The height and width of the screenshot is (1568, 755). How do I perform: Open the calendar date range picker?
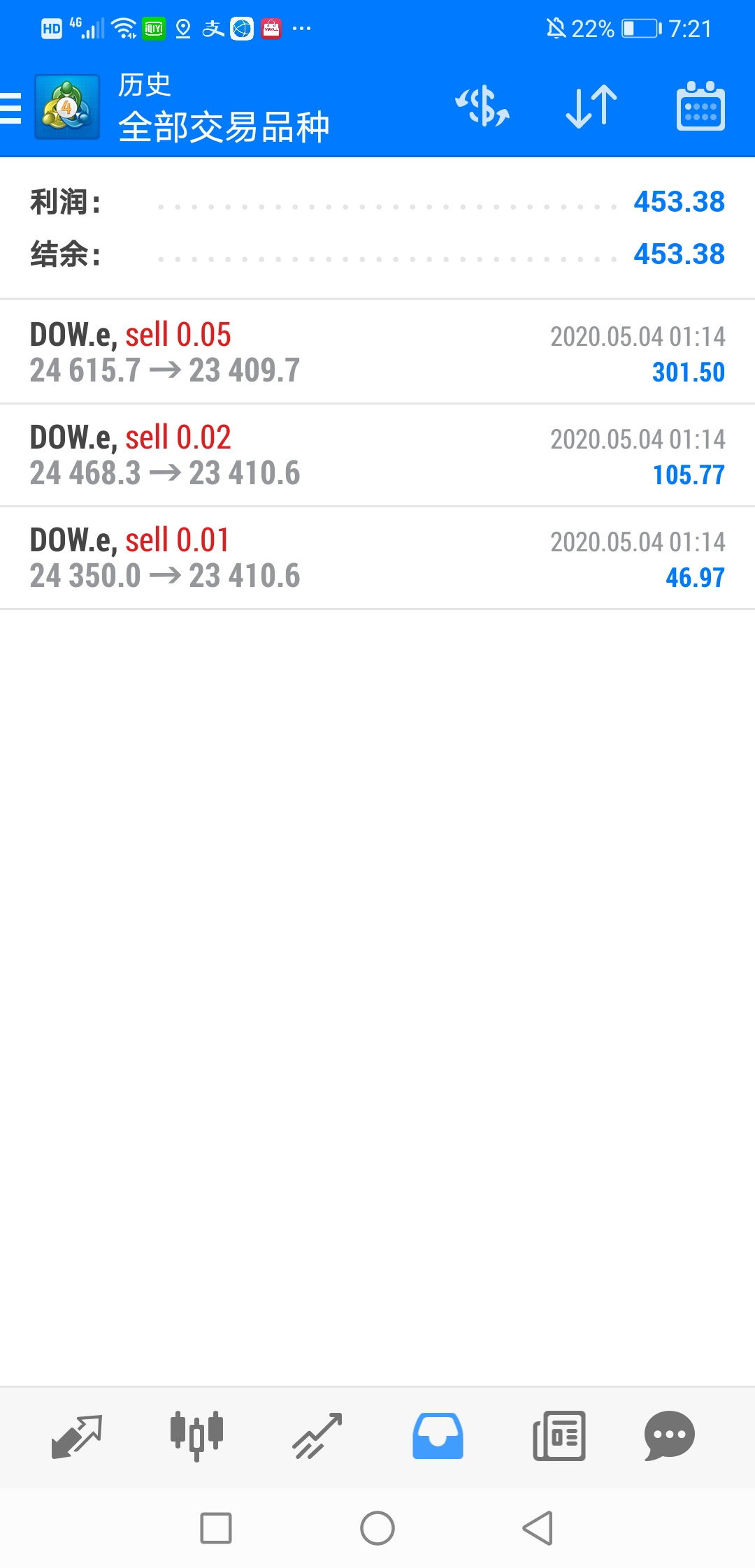pos(700,107)
